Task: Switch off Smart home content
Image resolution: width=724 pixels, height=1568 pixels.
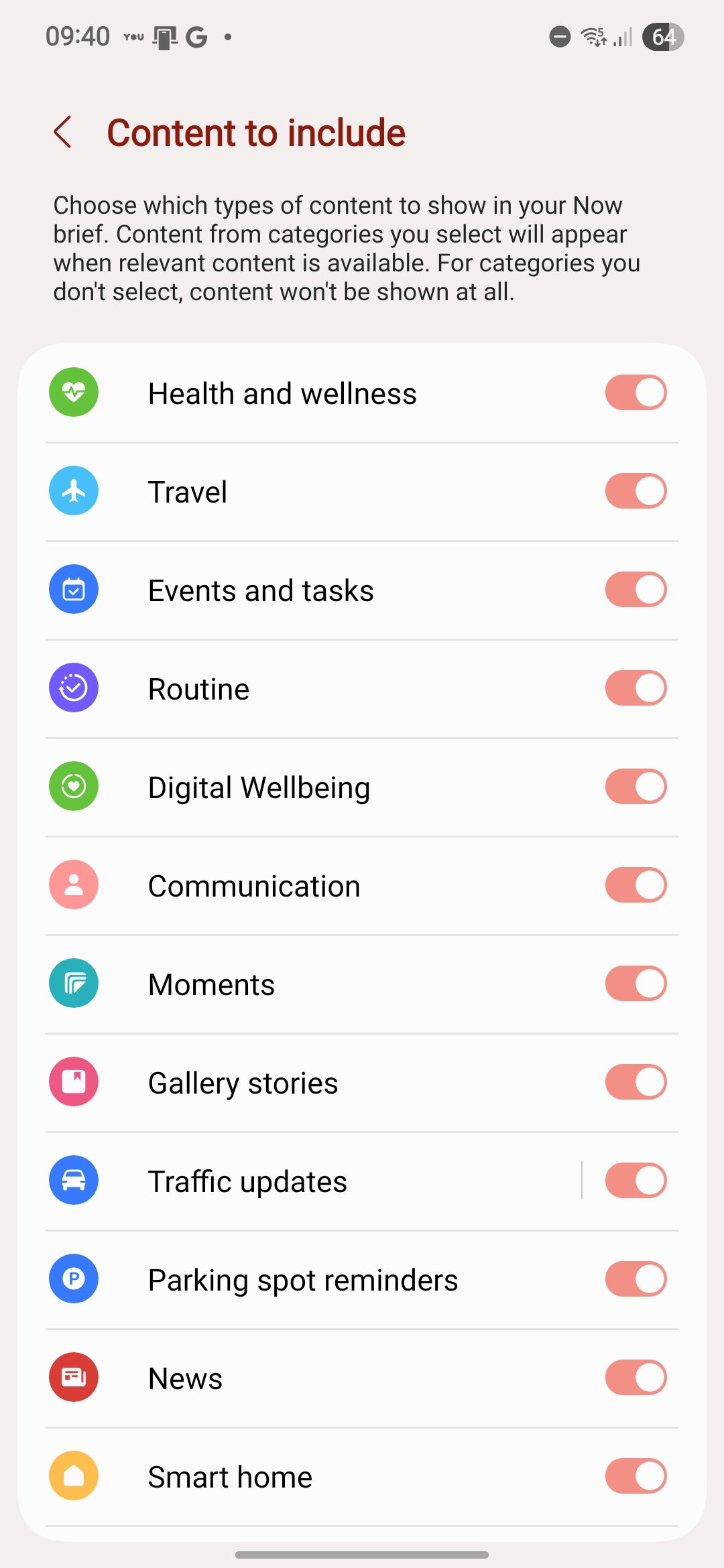Action: pos(636,1476)
